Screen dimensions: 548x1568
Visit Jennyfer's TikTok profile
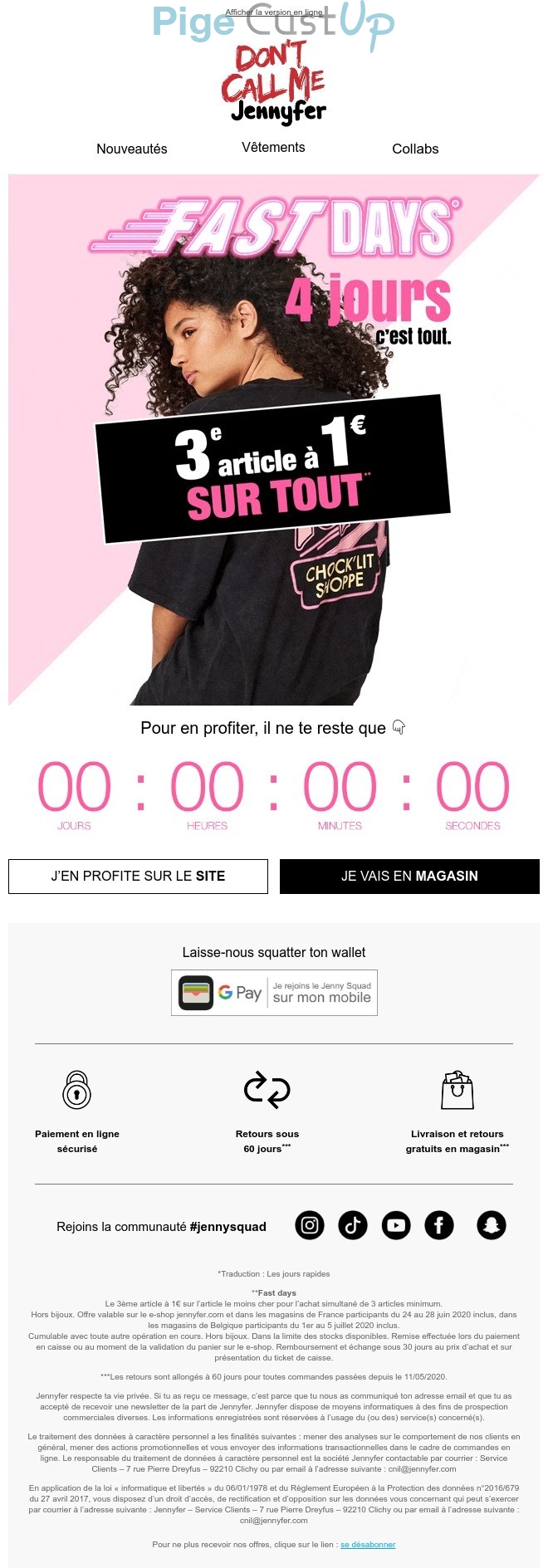353,1225
